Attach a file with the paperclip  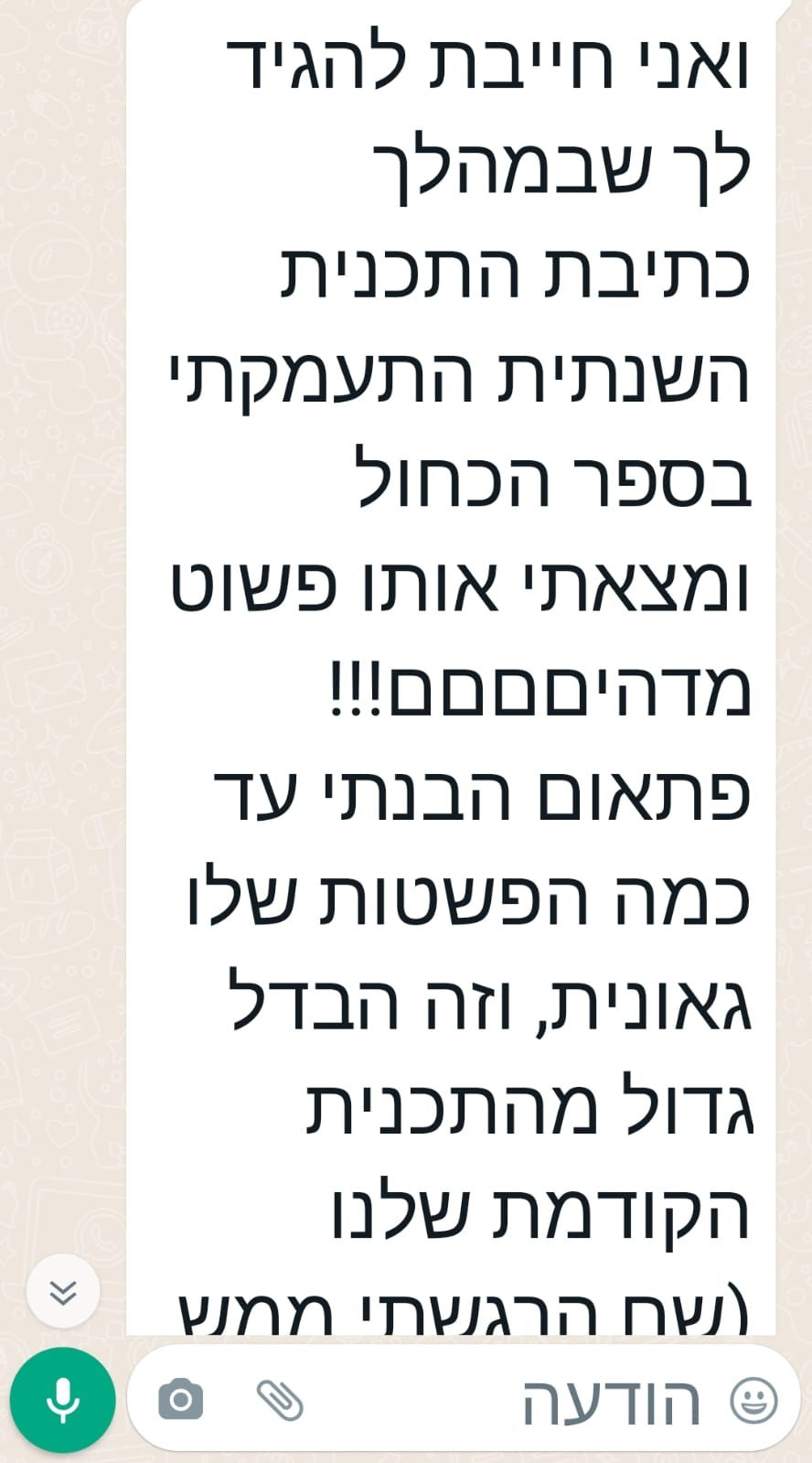coord(280,1399)
